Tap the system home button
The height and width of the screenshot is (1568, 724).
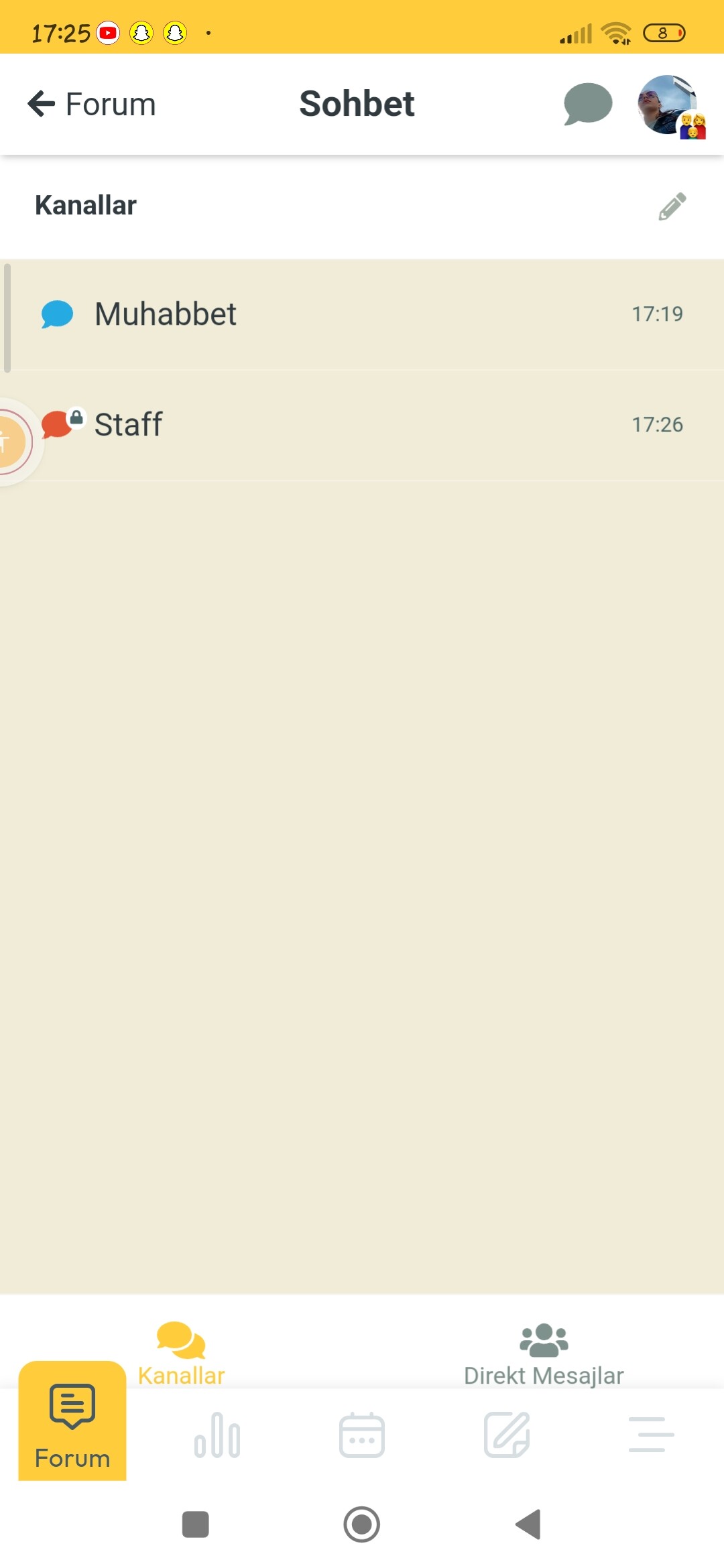362,1524
